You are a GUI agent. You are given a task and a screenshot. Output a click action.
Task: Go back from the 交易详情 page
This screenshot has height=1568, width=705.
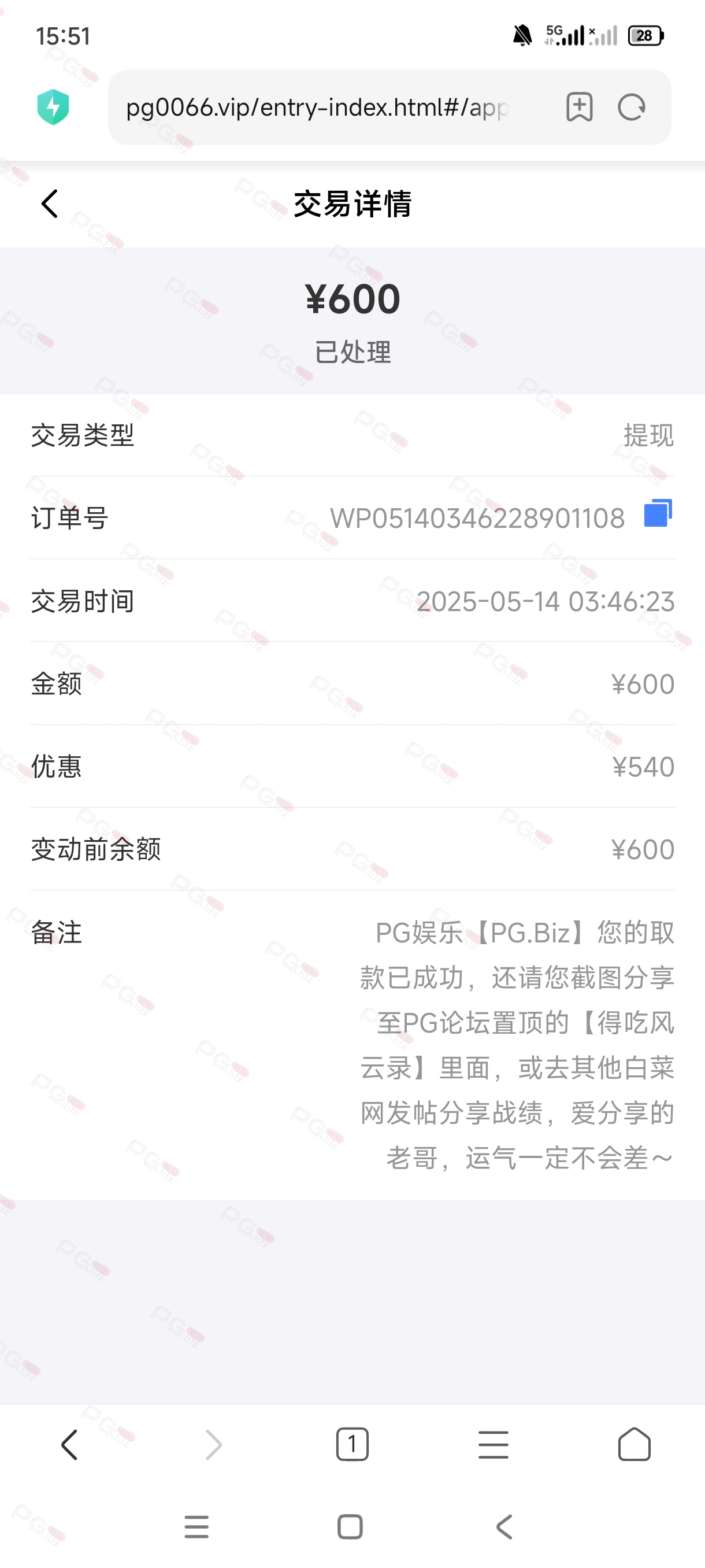[50, 204]
